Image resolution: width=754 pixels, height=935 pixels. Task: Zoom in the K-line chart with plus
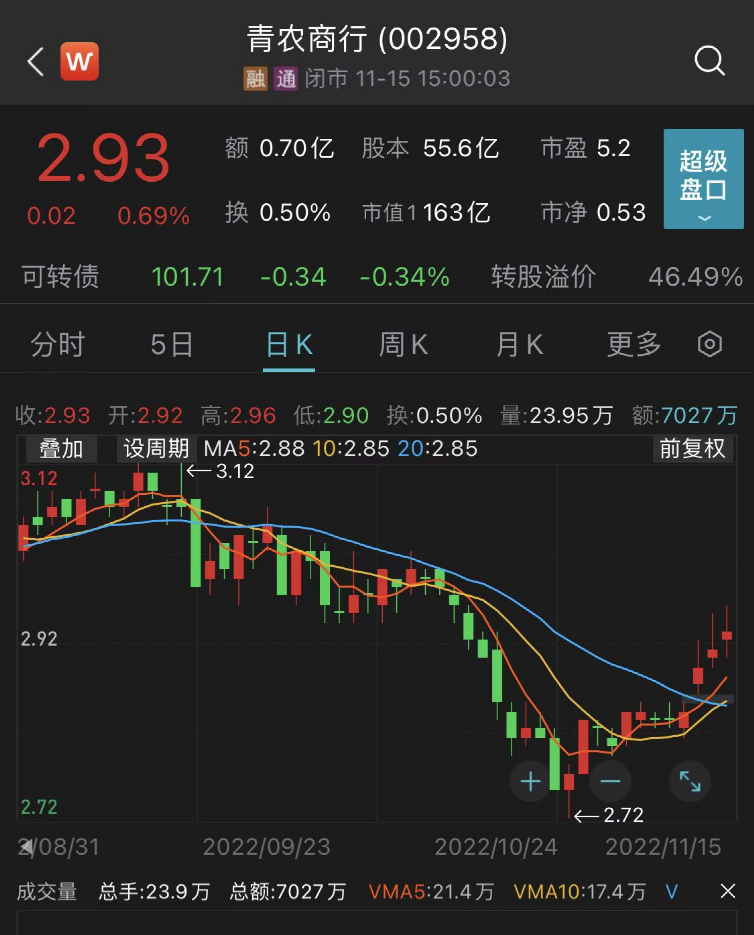[x=531, y=781]
